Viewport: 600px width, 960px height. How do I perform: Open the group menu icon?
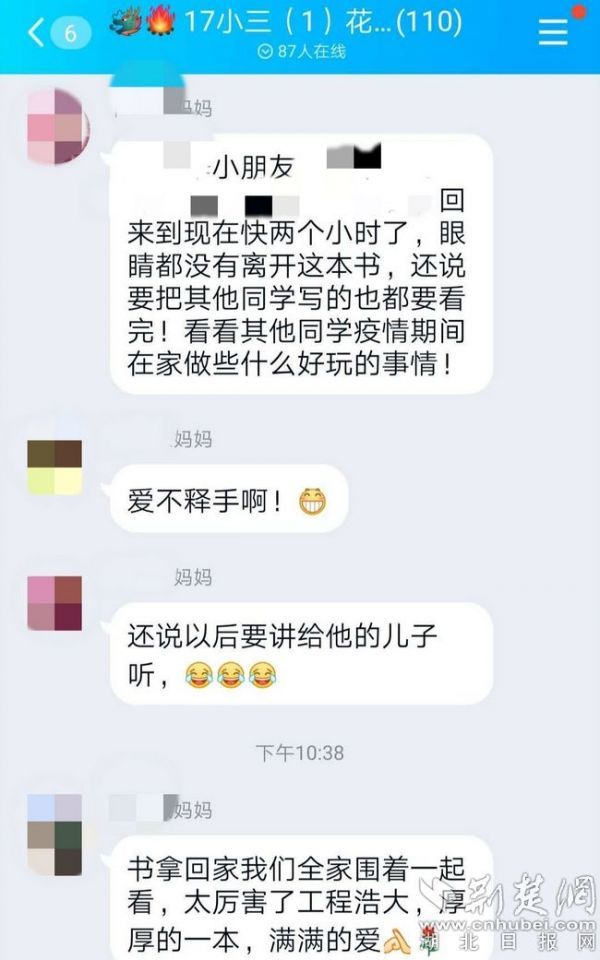tap(553, 33)
